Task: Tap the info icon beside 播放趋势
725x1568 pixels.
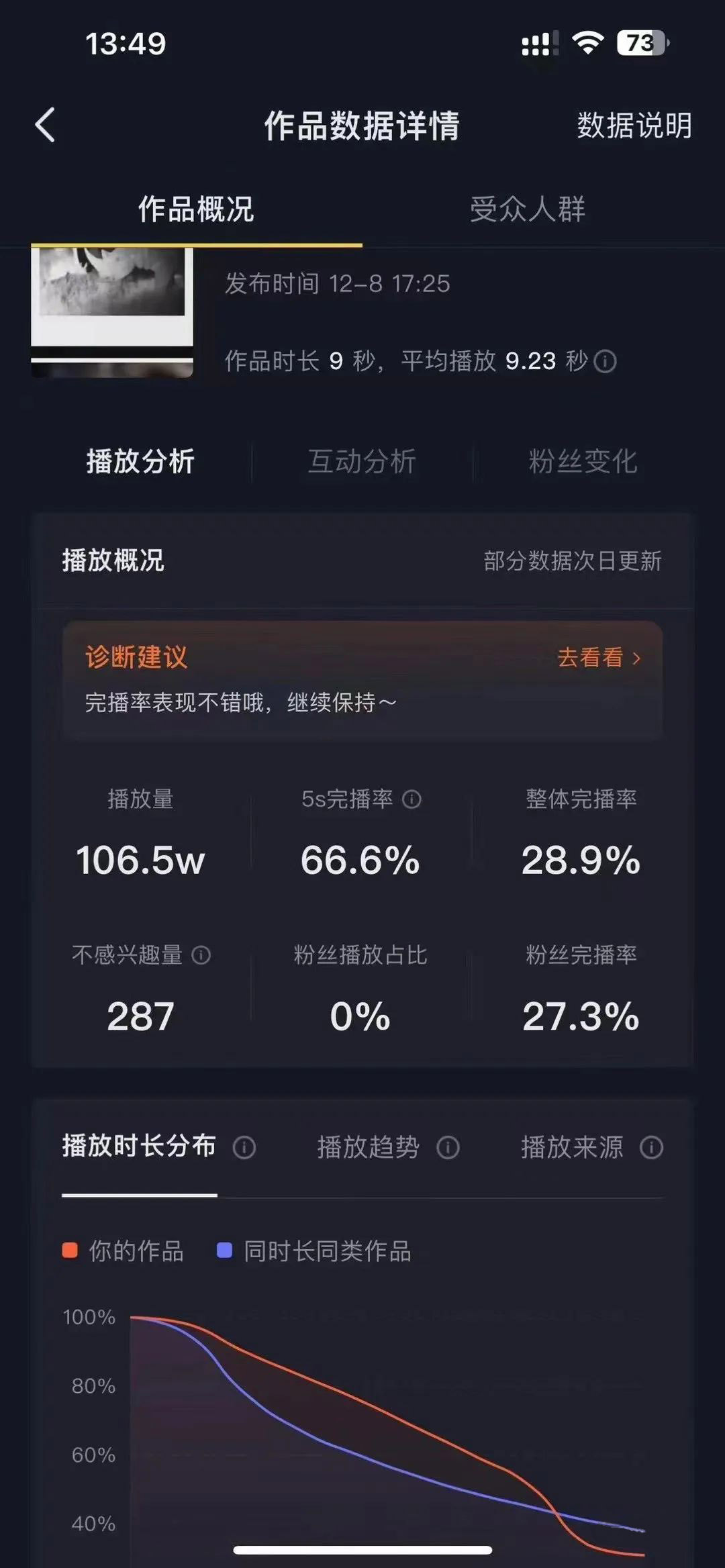Action: click(x=448, y=1147)
